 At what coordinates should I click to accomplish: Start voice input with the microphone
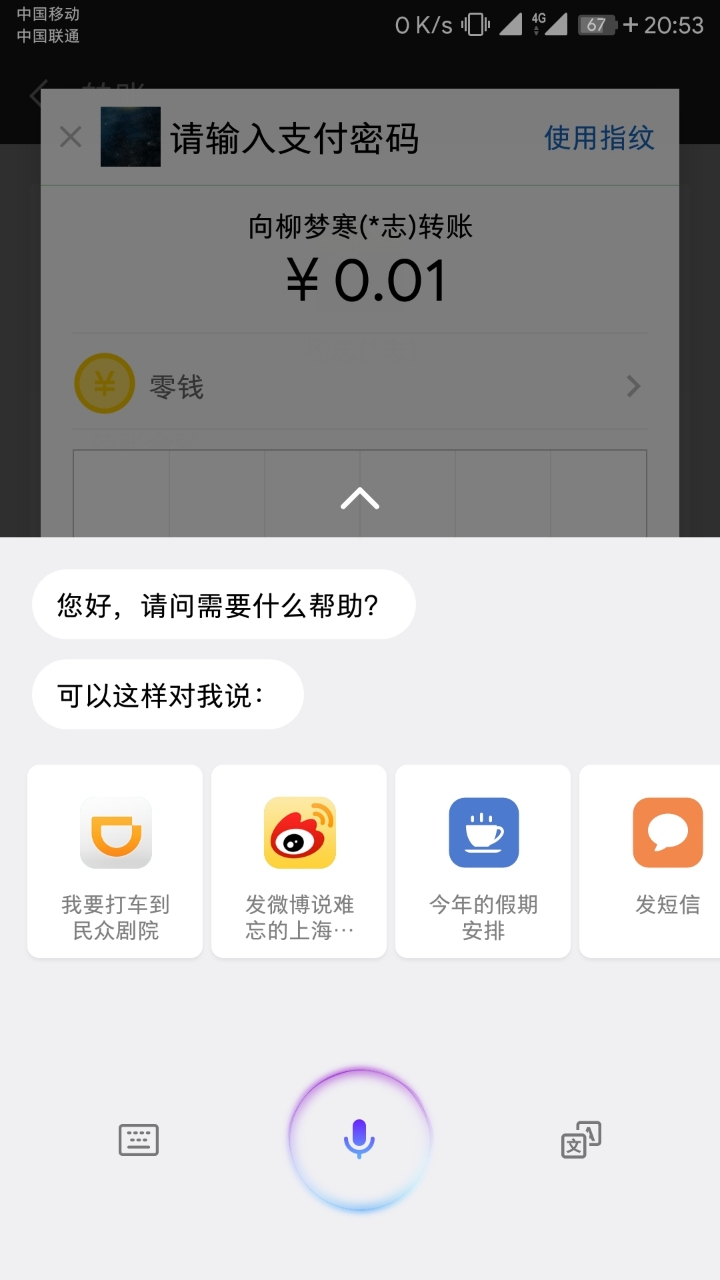(360, 1139)
